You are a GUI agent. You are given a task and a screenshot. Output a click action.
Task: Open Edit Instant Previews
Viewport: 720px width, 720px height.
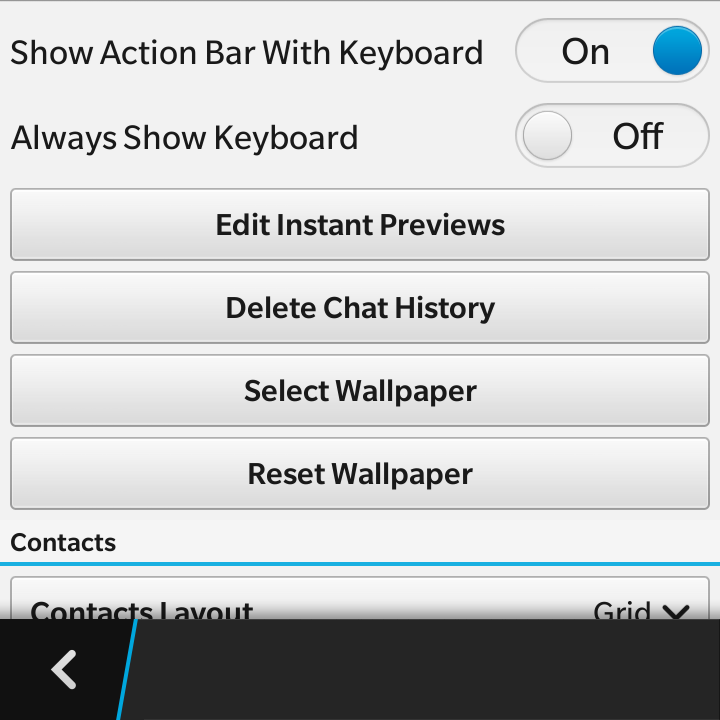[x=360, y=224]
